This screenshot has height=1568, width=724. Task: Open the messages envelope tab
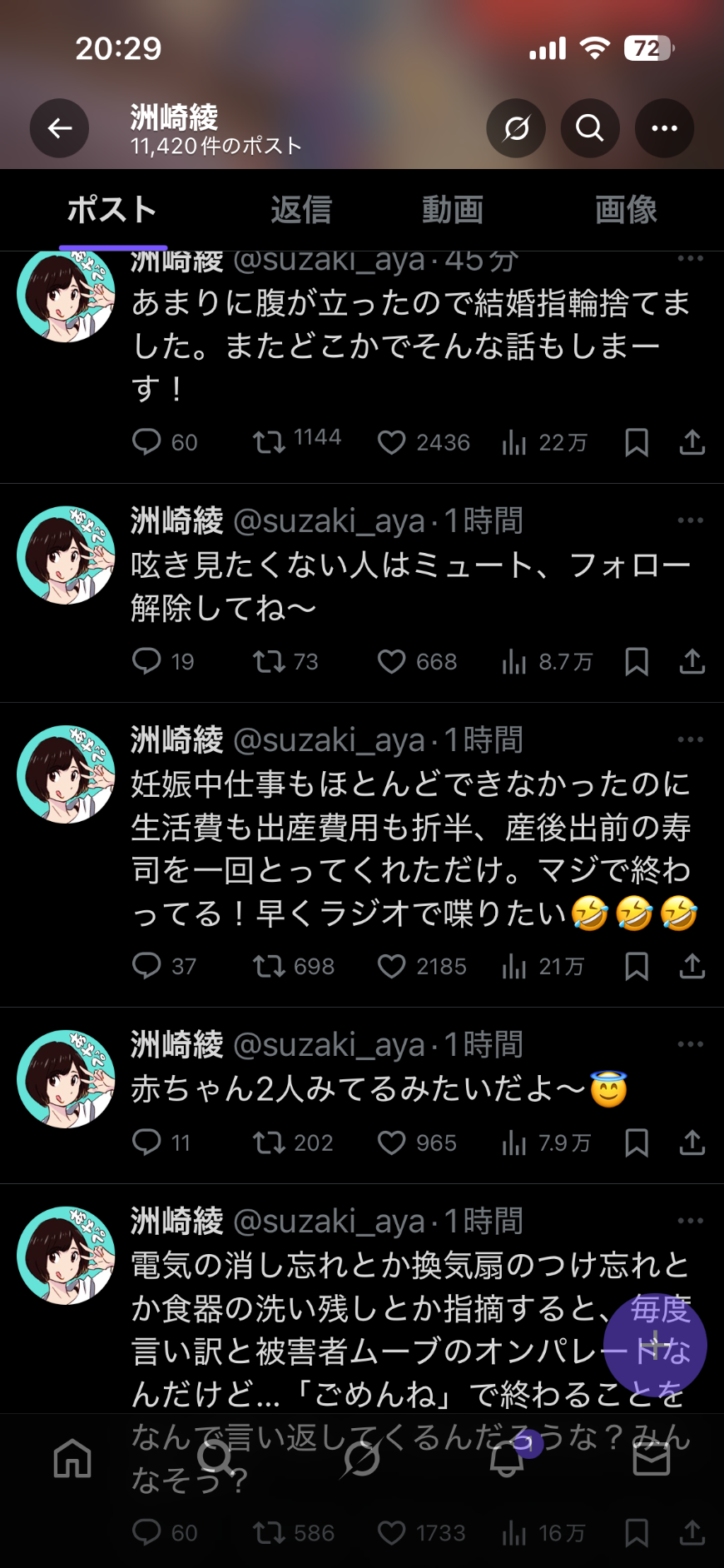[x=651, y=1459]
